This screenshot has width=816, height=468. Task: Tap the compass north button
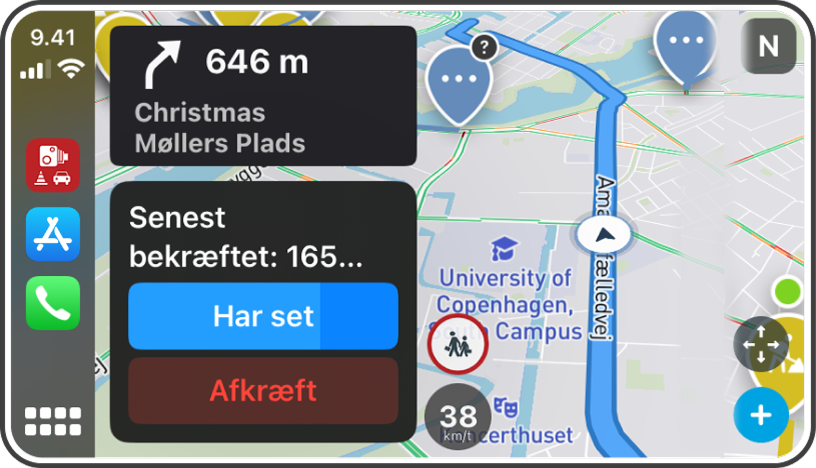click(768, 46)
